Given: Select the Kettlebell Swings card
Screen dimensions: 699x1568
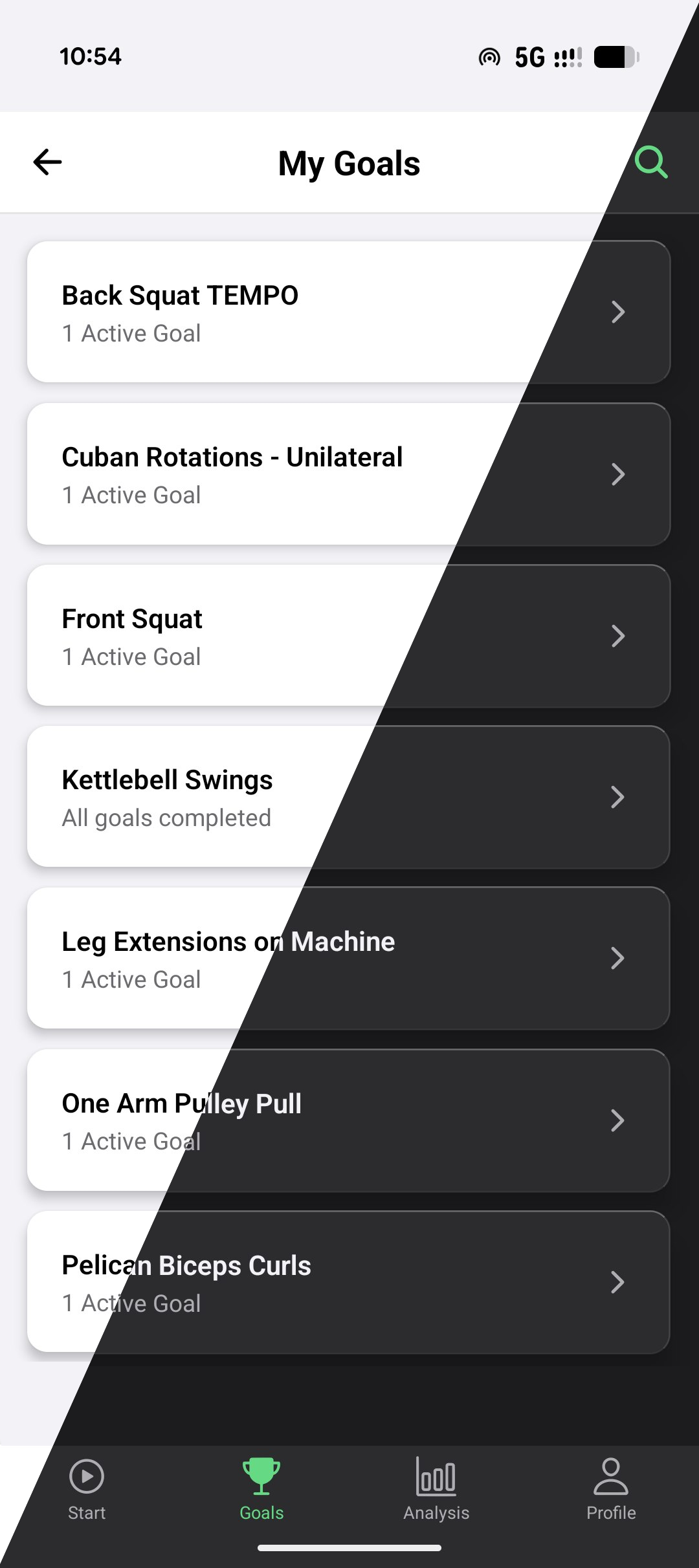Looking at the screenshot, I should 348,797.
